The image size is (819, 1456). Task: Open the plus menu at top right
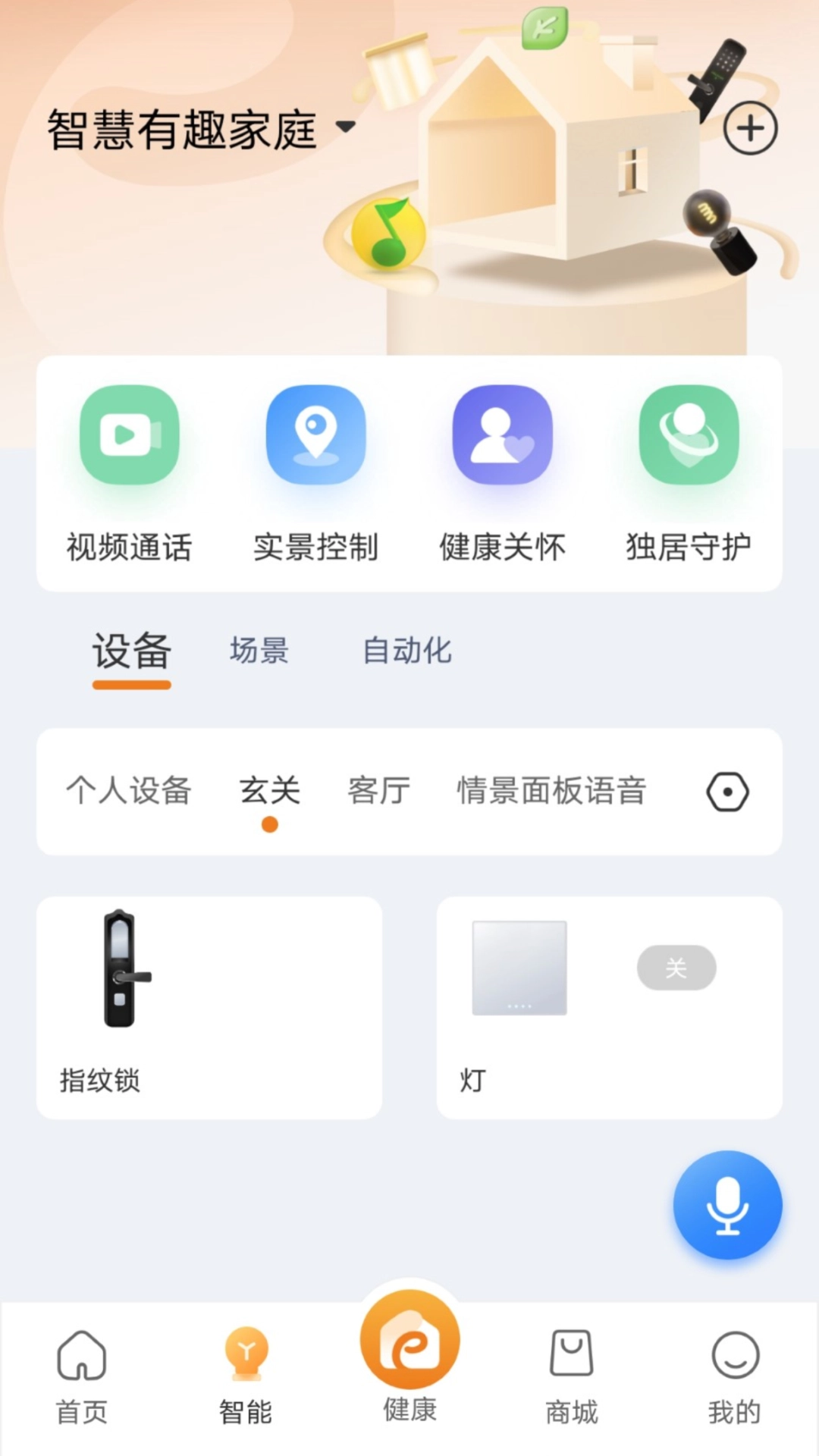[x=751, y=127]
